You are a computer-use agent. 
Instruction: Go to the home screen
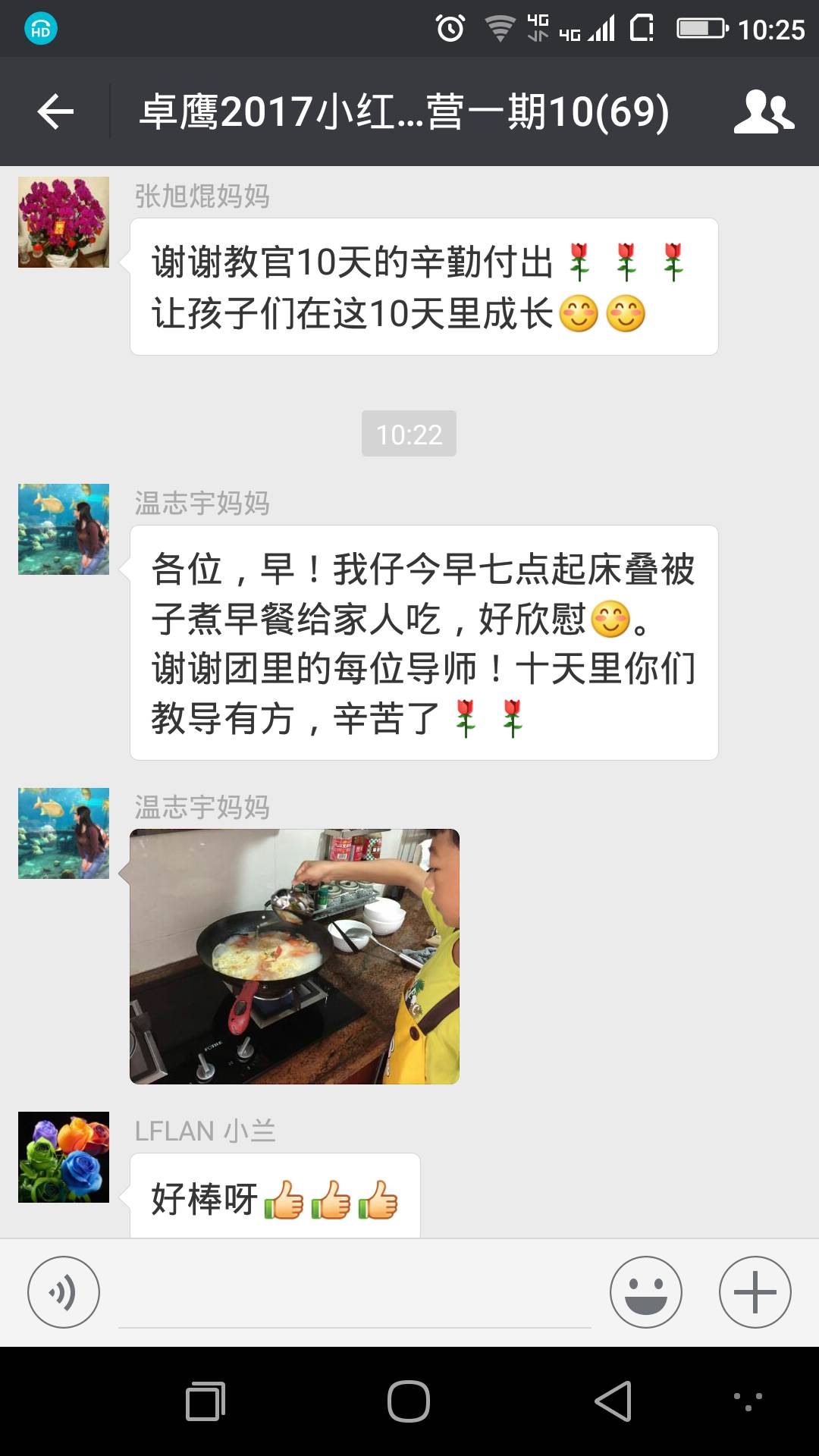tap(409, 1401)
